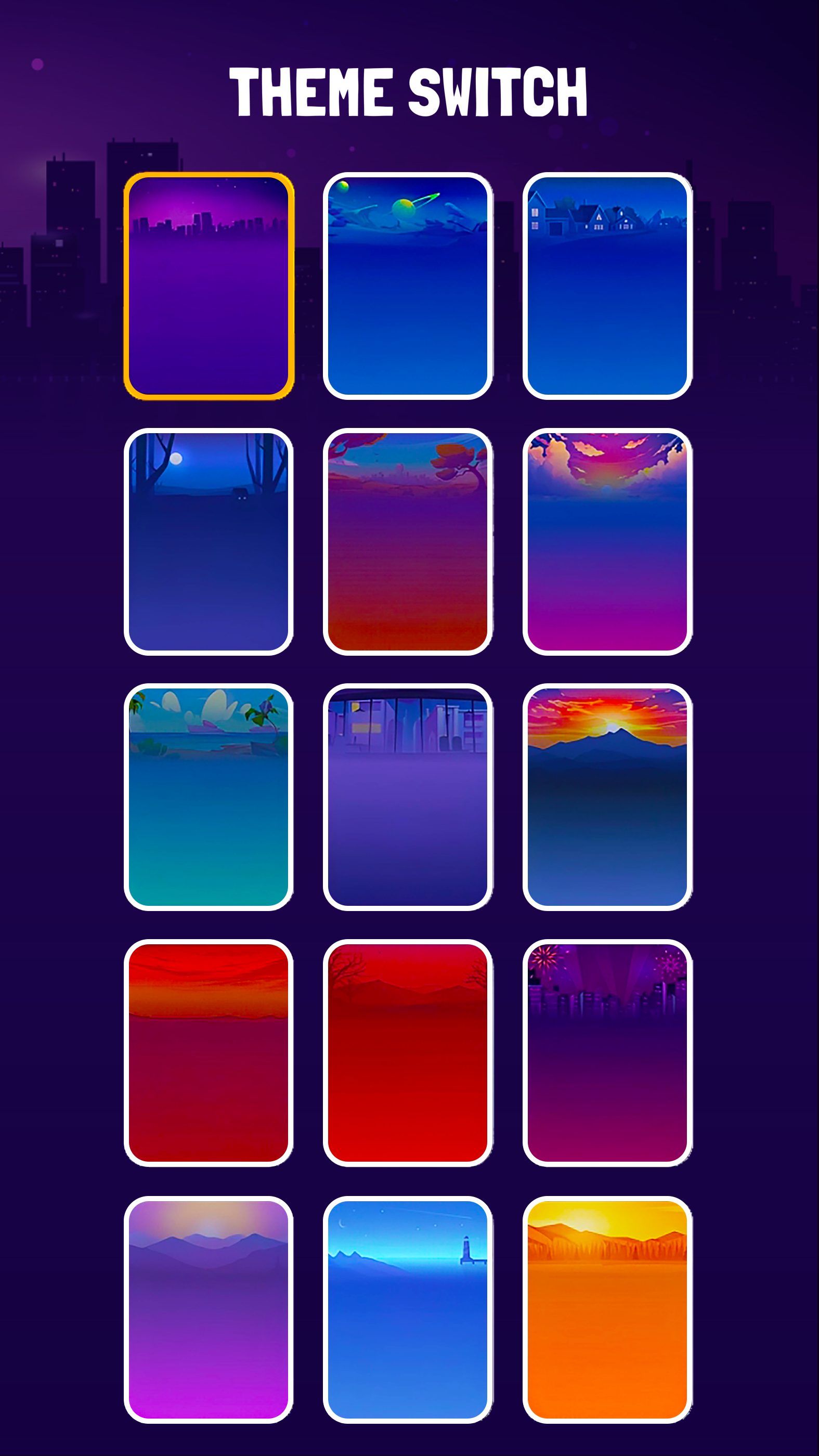This screenshot has width=819, height=1456.
Task: Select the tropical beach teal theme
Action: click(x=209, y=797)
